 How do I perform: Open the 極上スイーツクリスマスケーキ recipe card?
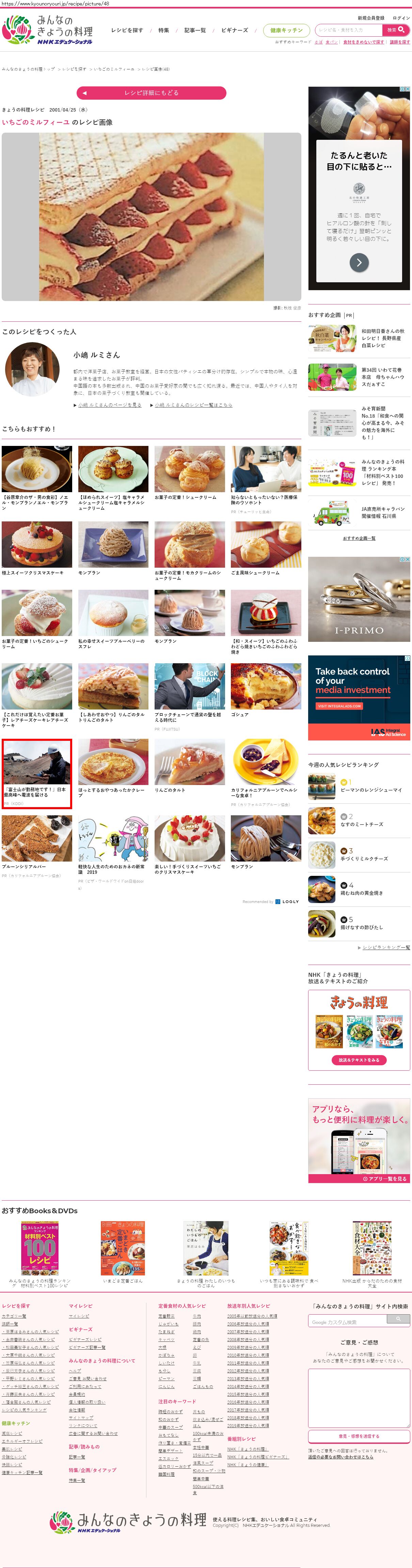click(x=36, y=545)
